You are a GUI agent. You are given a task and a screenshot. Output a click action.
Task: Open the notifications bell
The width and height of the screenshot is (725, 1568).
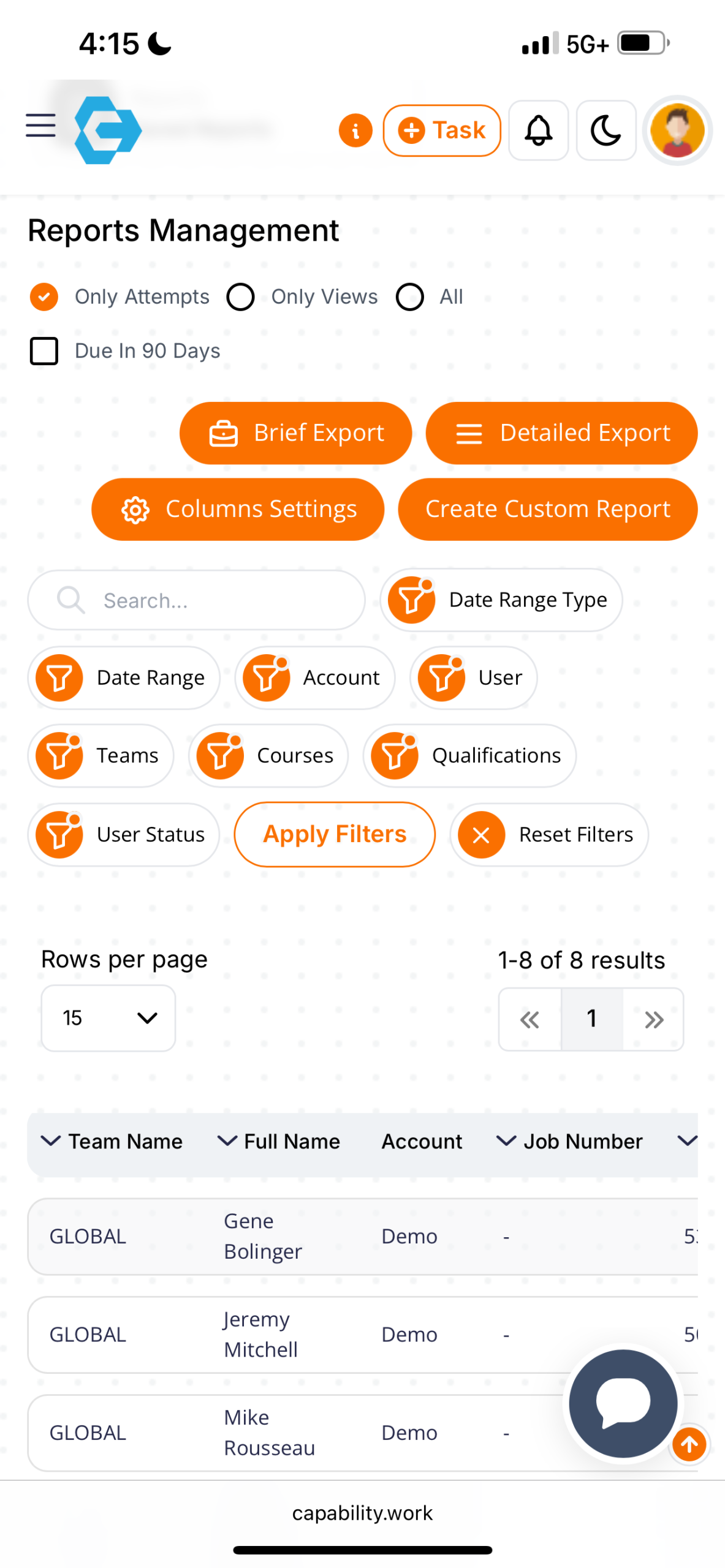[x=538, y=130]
